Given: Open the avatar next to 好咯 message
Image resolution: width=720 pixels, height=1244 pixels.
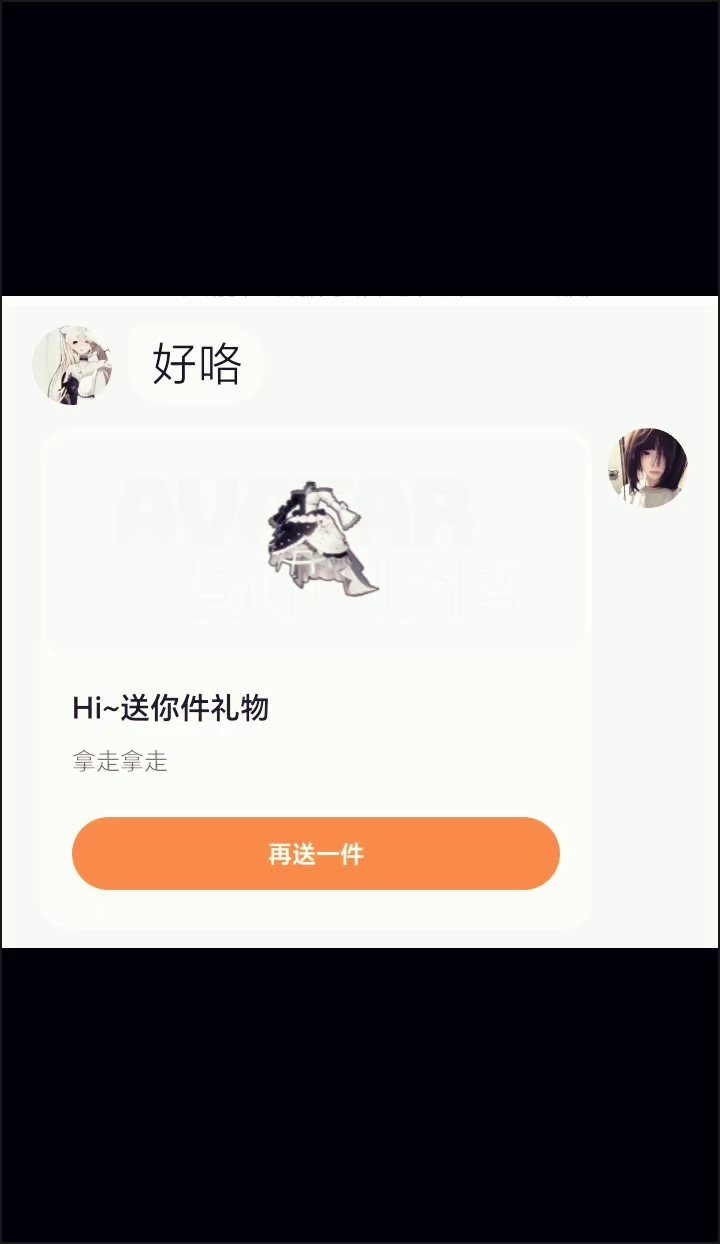Looking at the screenshot, I should (72, 364).
